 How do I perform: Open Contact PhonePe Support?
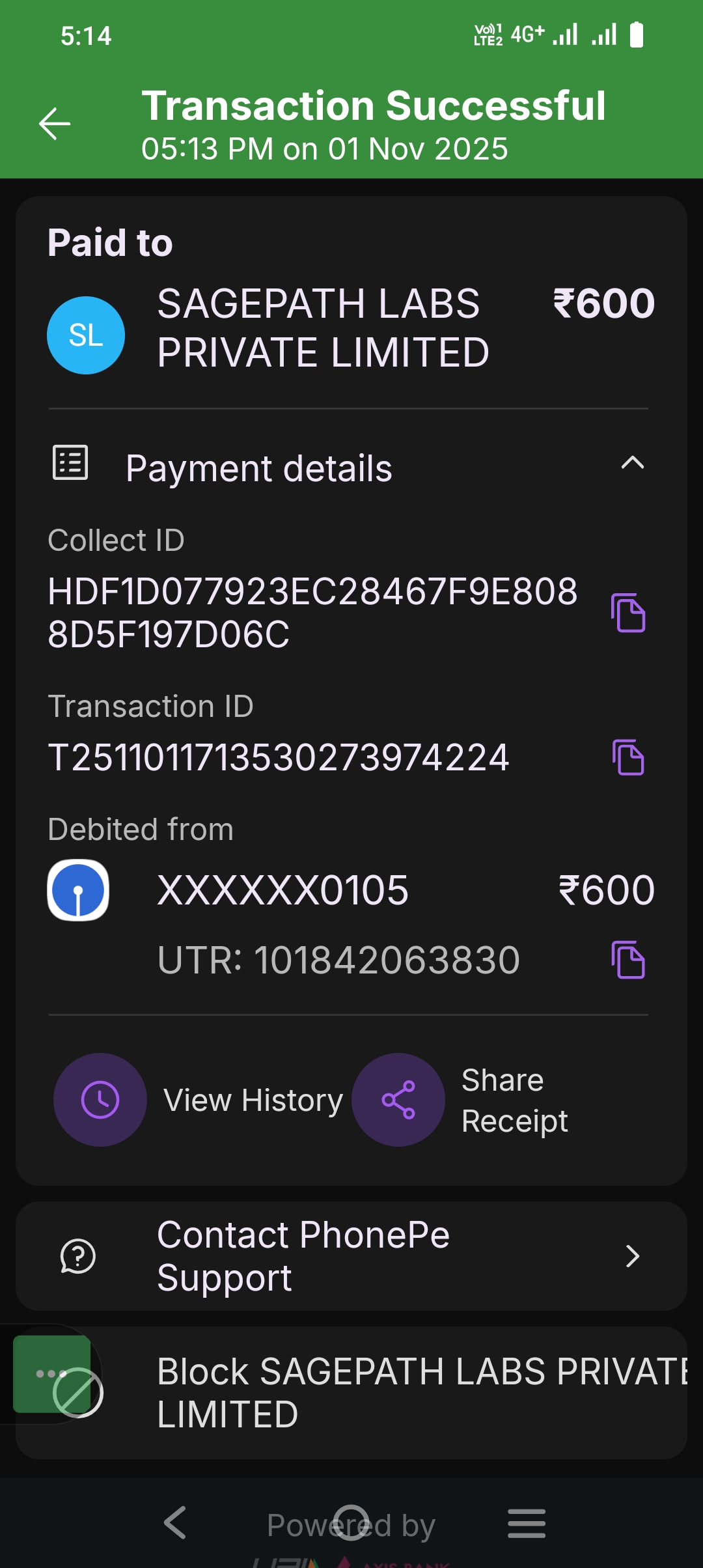click(x=351, y=1256)
